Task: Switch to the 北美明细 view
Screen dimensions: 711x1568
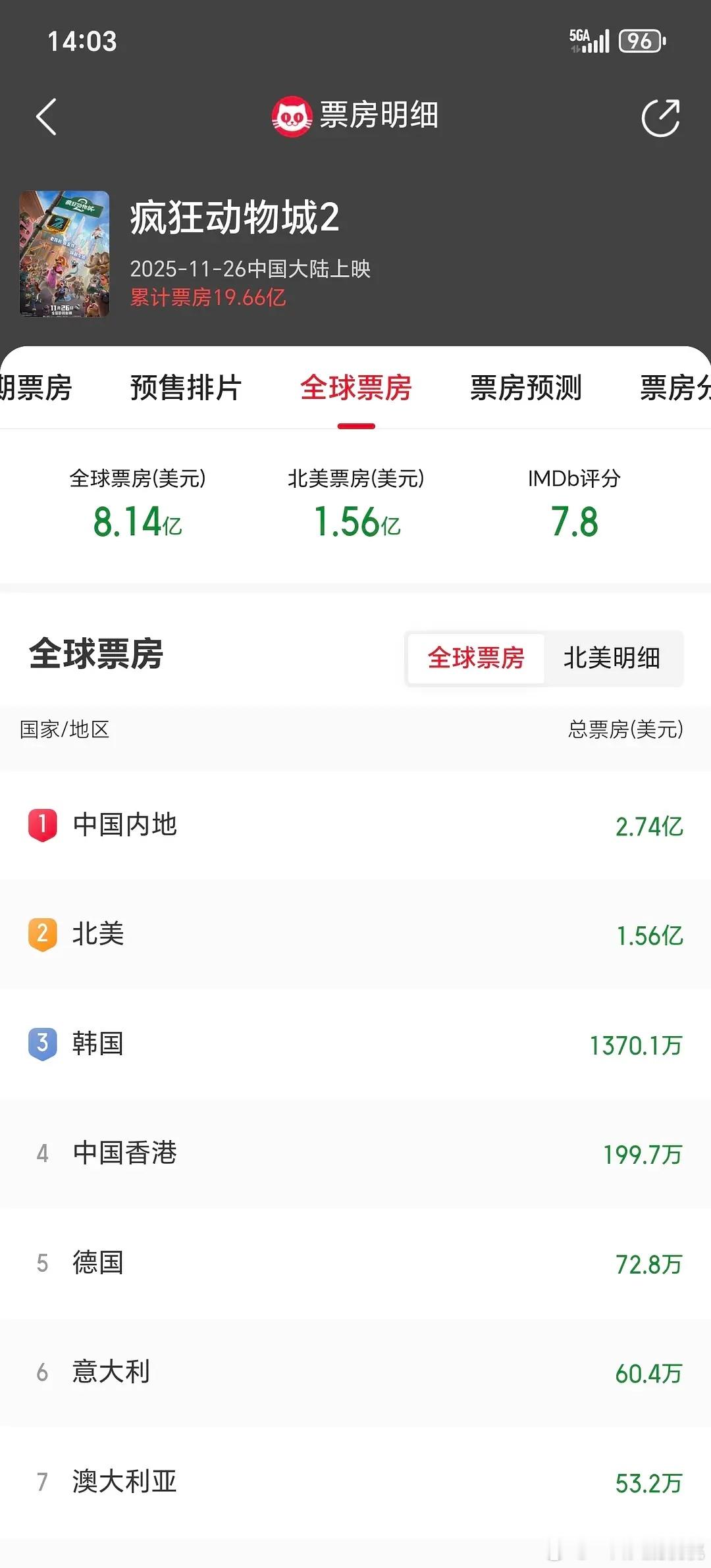Action: [614, 658]
